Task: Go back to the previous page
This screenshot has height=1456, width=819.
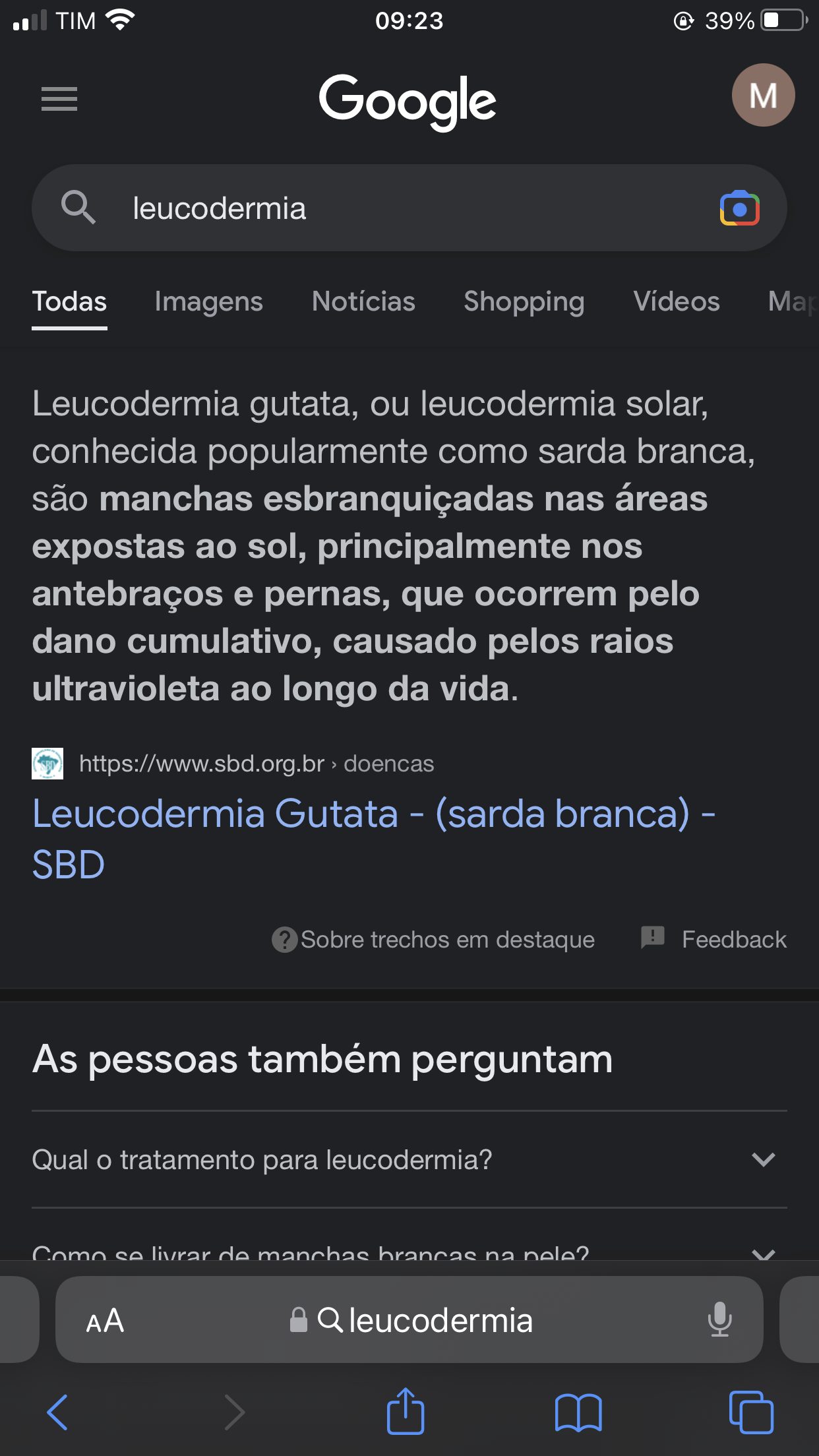Action: point(58,1412)
